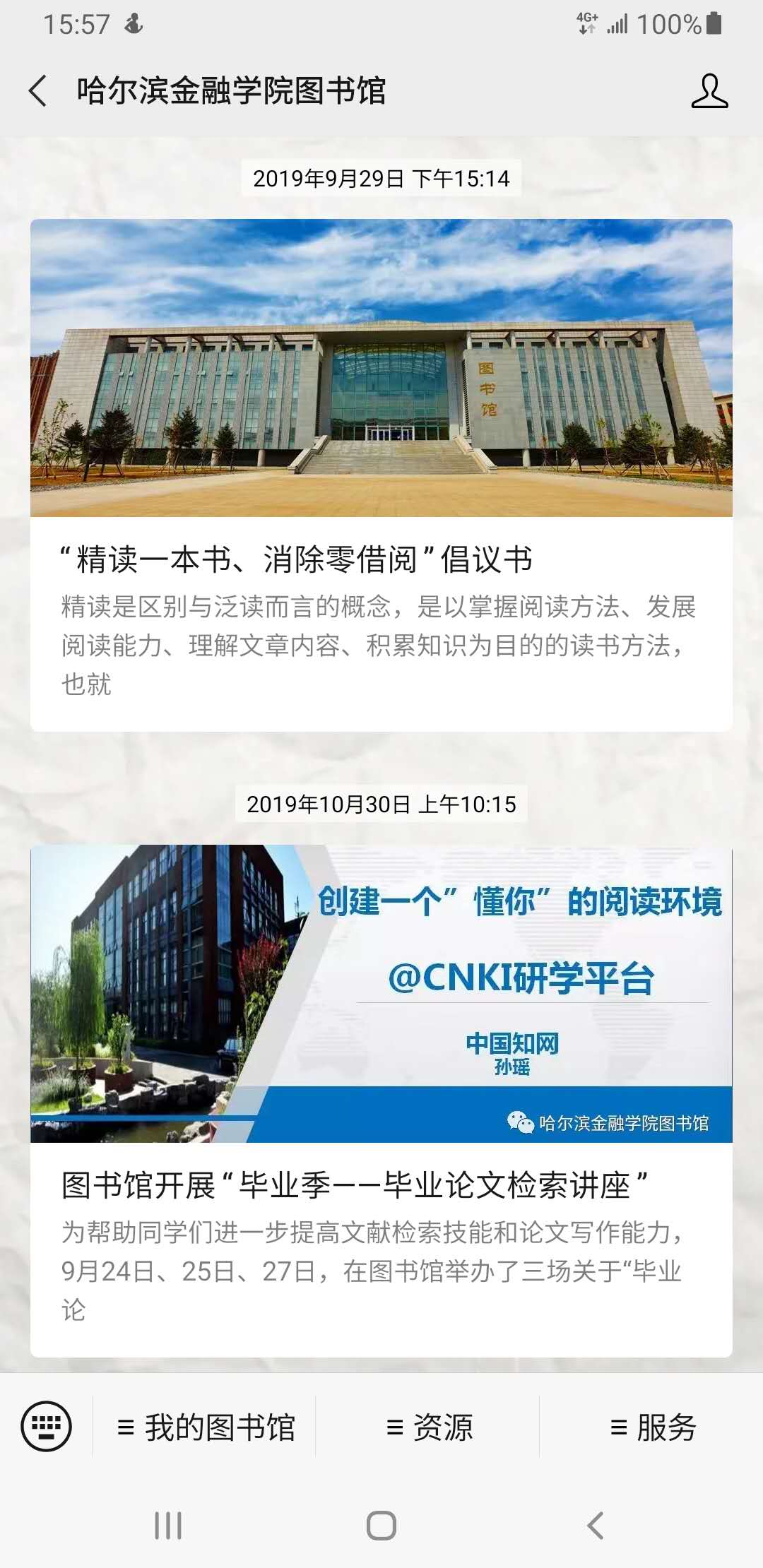763x1568 pixels.
Task: Open the article “精读一本书、消除零借阅”倡议书
Action: pyautogui.click(x=381, y=475)
